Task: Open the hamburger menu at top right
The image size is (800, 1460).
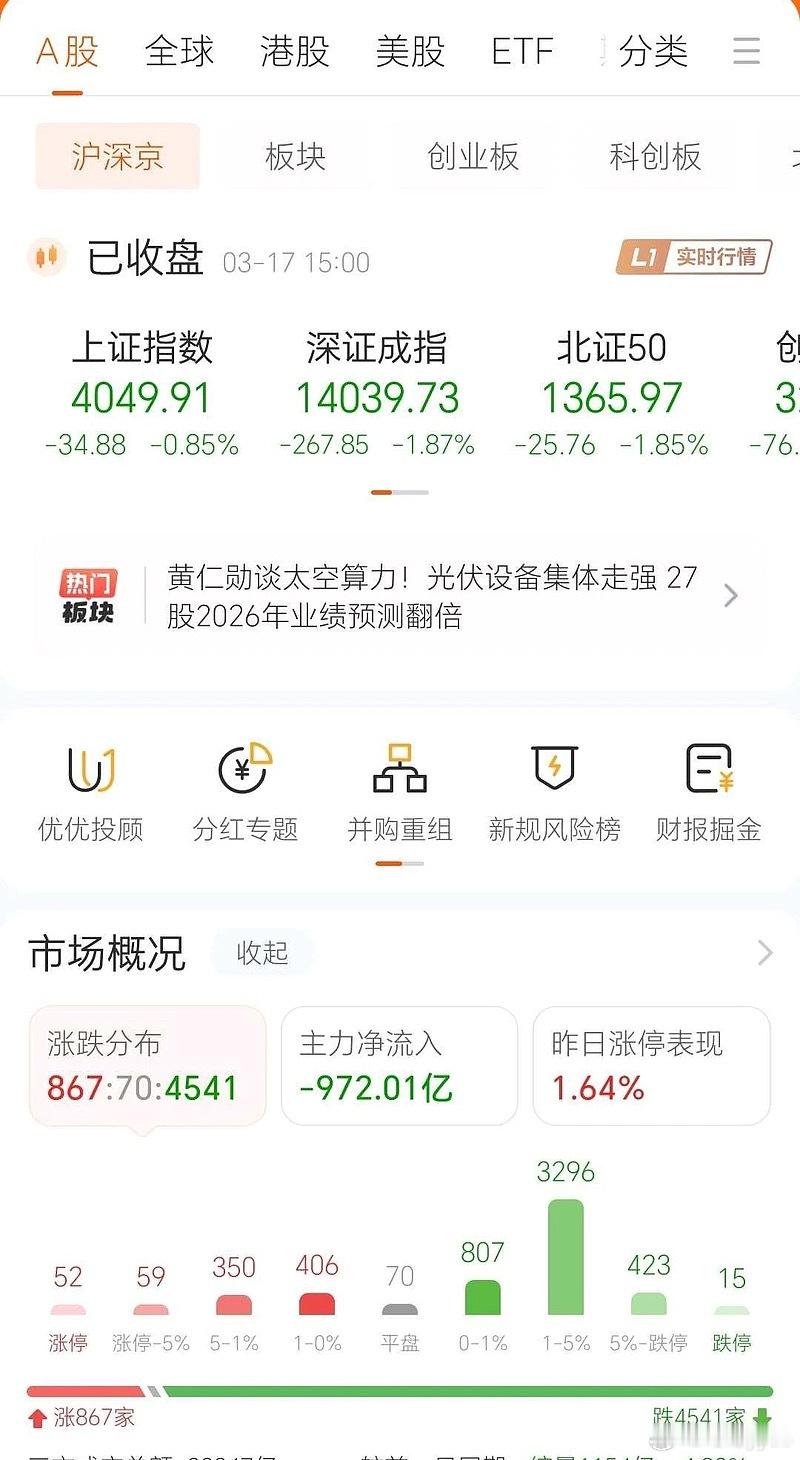Action: (x=746, y=52)
